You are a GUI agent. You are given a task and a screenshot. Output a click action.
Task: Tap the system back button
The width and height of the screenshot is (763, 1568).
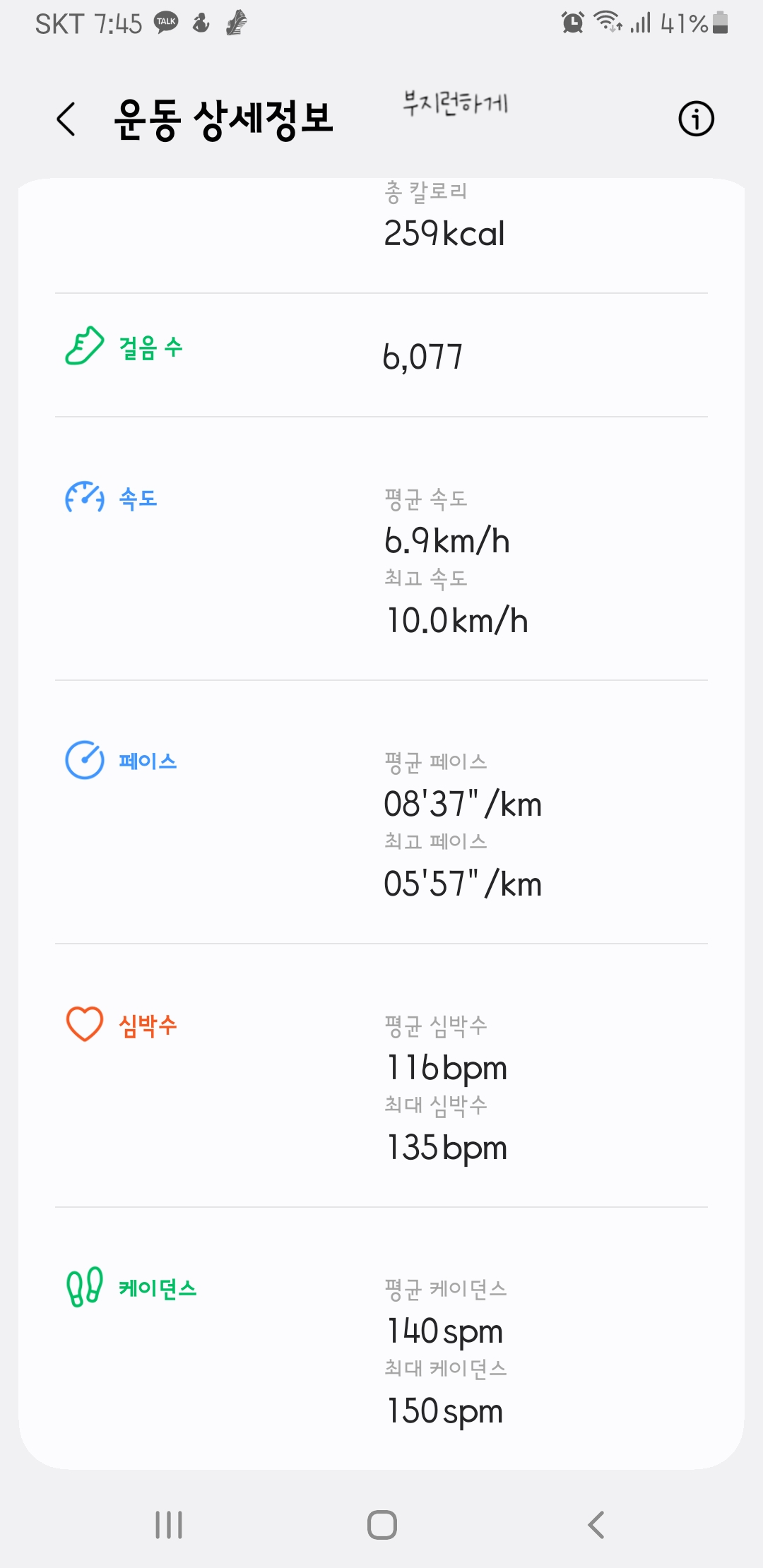click(596, 1524)
